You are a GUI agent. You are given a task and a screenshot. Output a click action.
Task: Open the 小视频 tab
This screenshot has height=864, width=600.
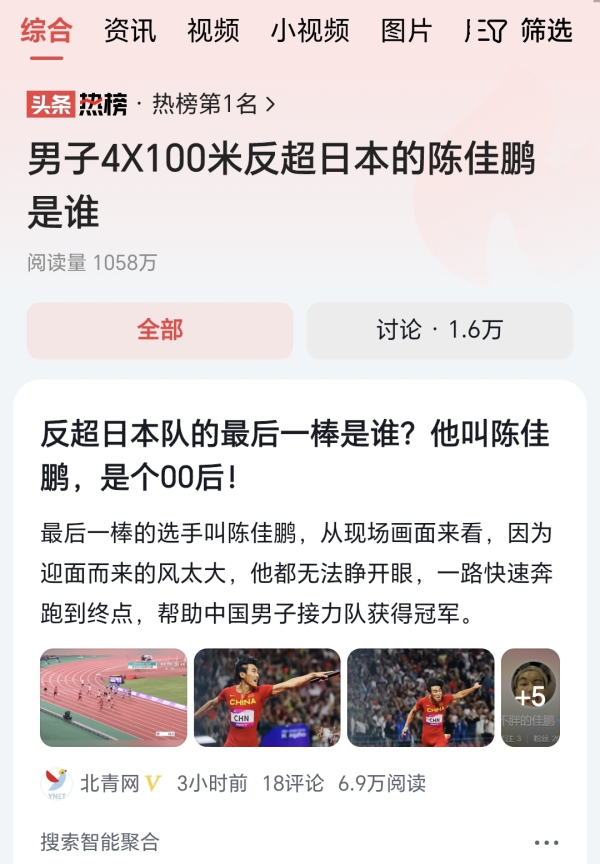(x=310, y=31)
